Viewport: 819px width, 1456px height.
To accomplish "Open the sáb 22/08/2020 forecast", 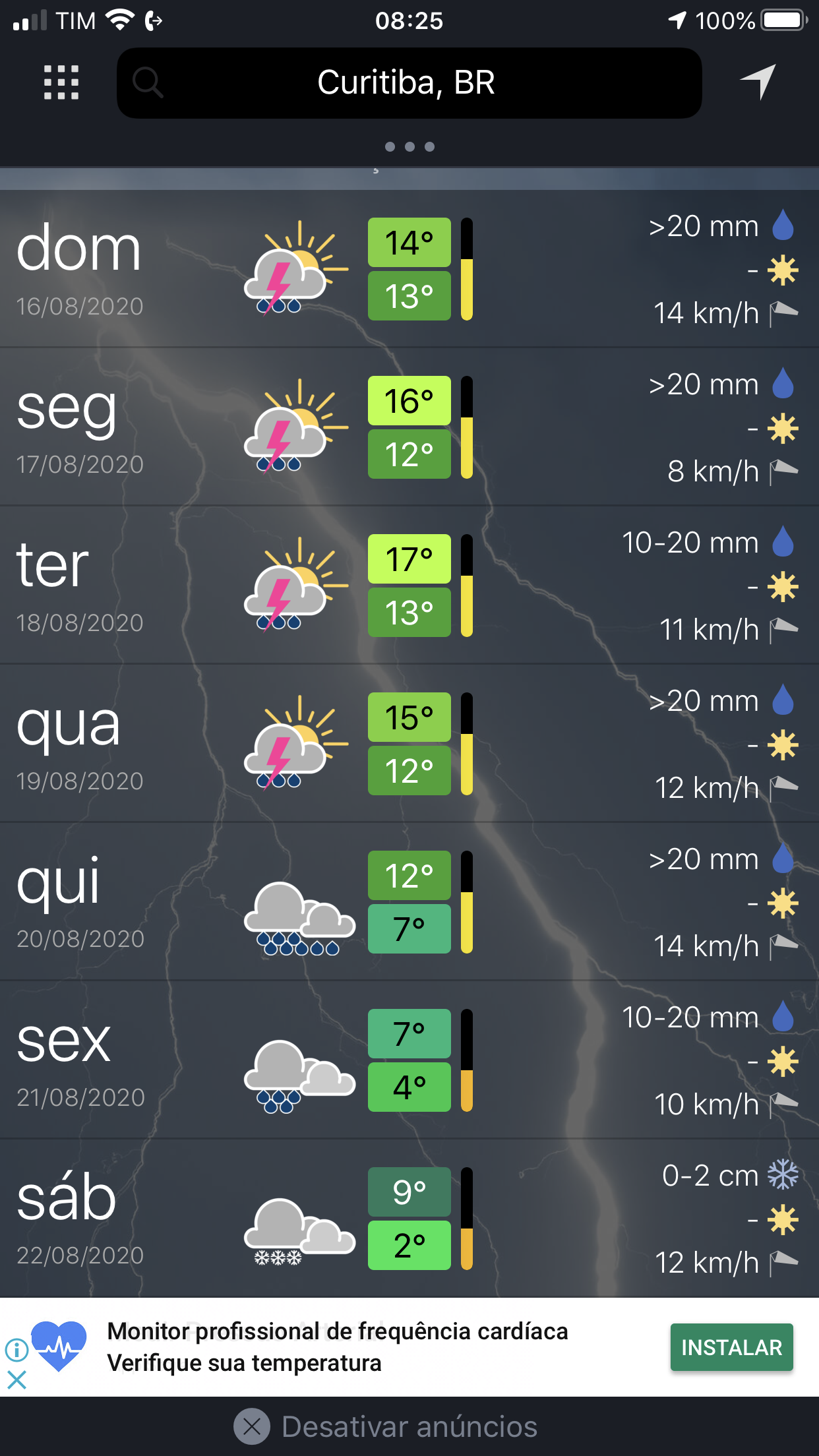I will click(409, 1218).
